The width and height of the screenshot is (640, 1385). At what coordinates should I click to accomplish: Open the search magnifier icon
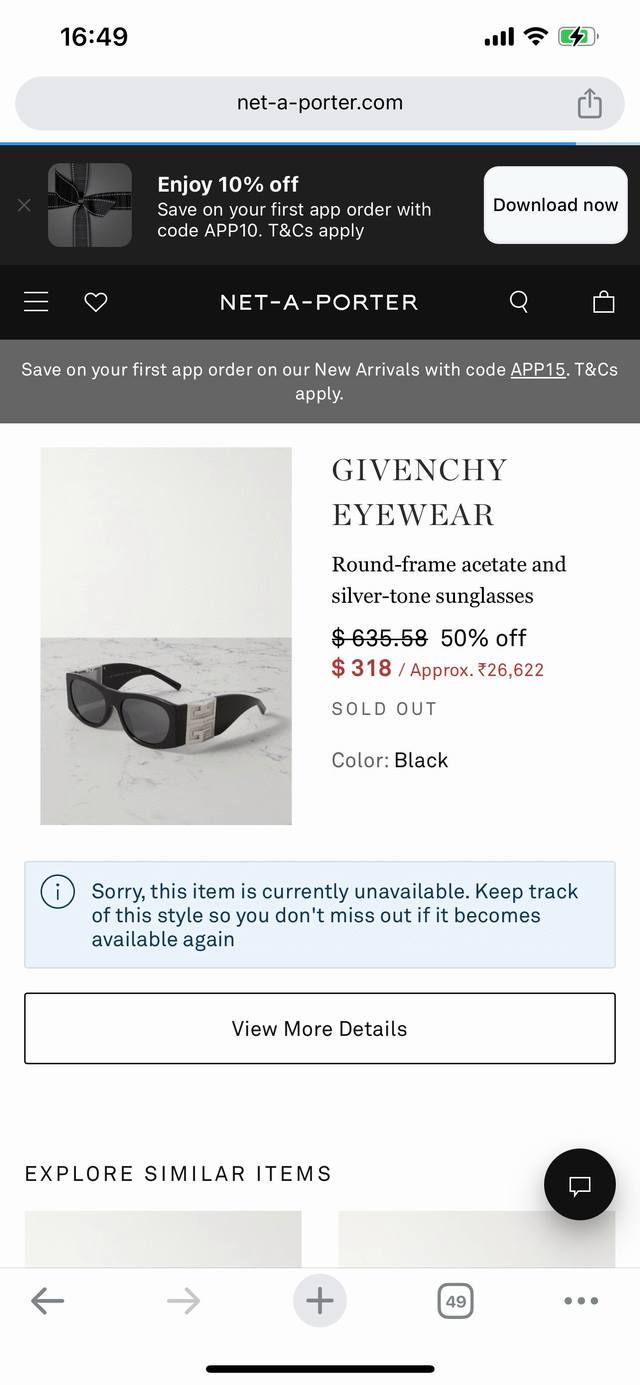pyautogui.click(x=519, y=301)
